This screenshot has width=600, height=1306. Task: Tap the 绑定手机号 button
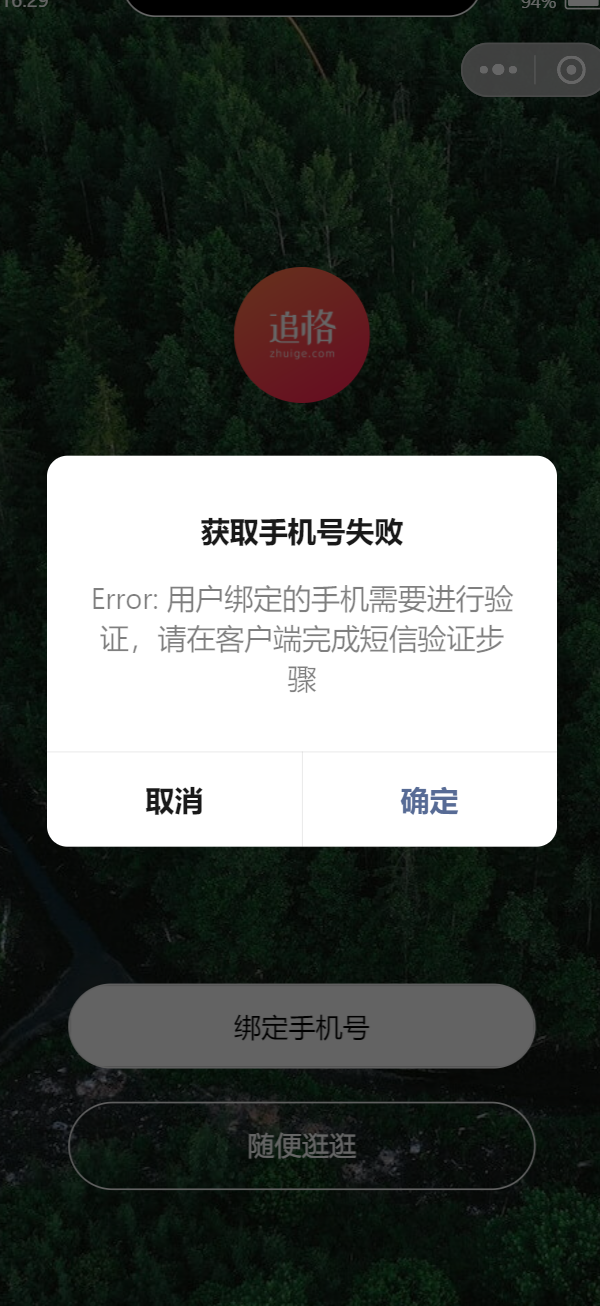[x=301, y=1027]
